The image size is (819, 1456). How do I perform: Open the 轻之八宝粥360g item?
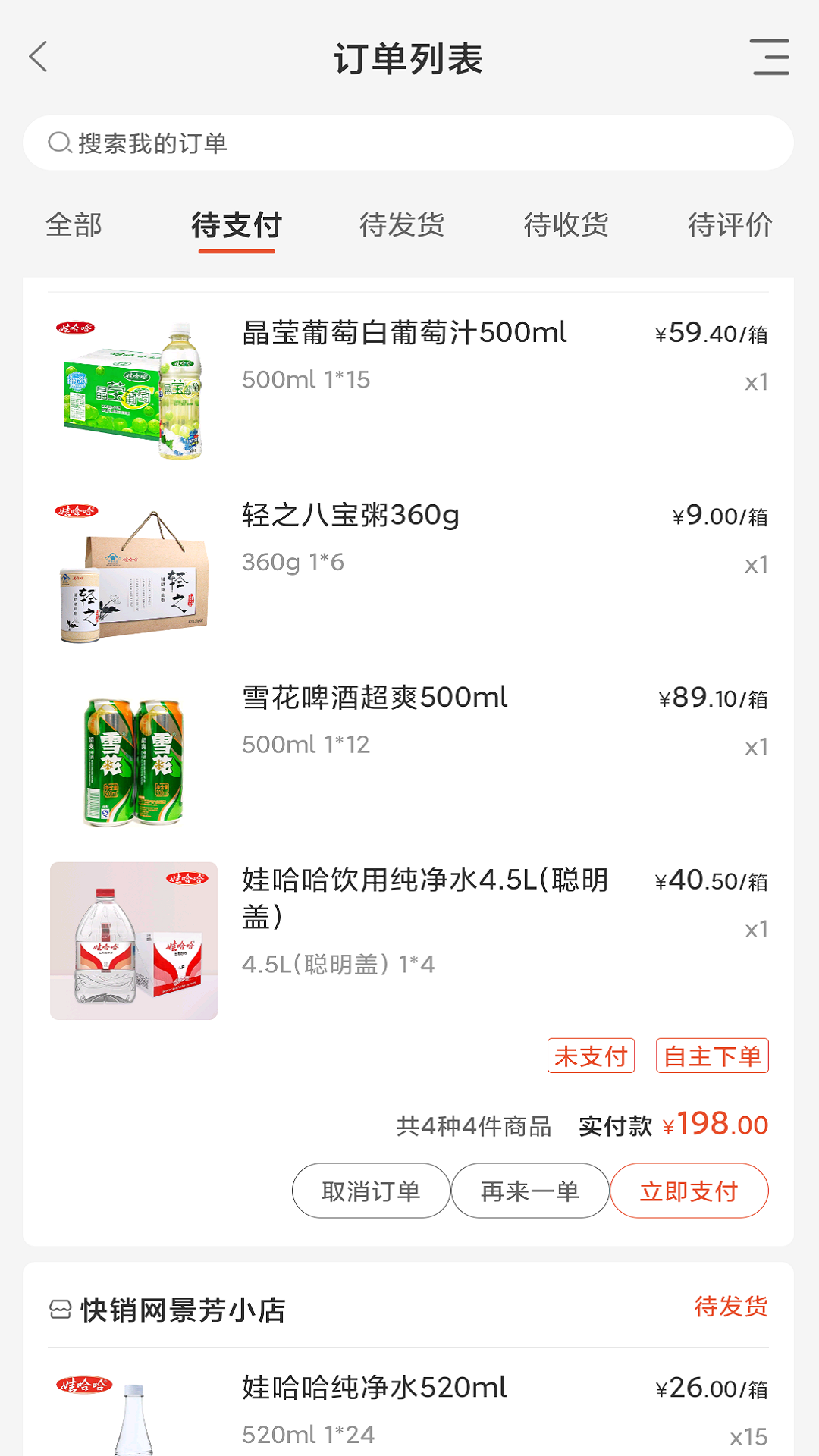(x=350, y=516)
